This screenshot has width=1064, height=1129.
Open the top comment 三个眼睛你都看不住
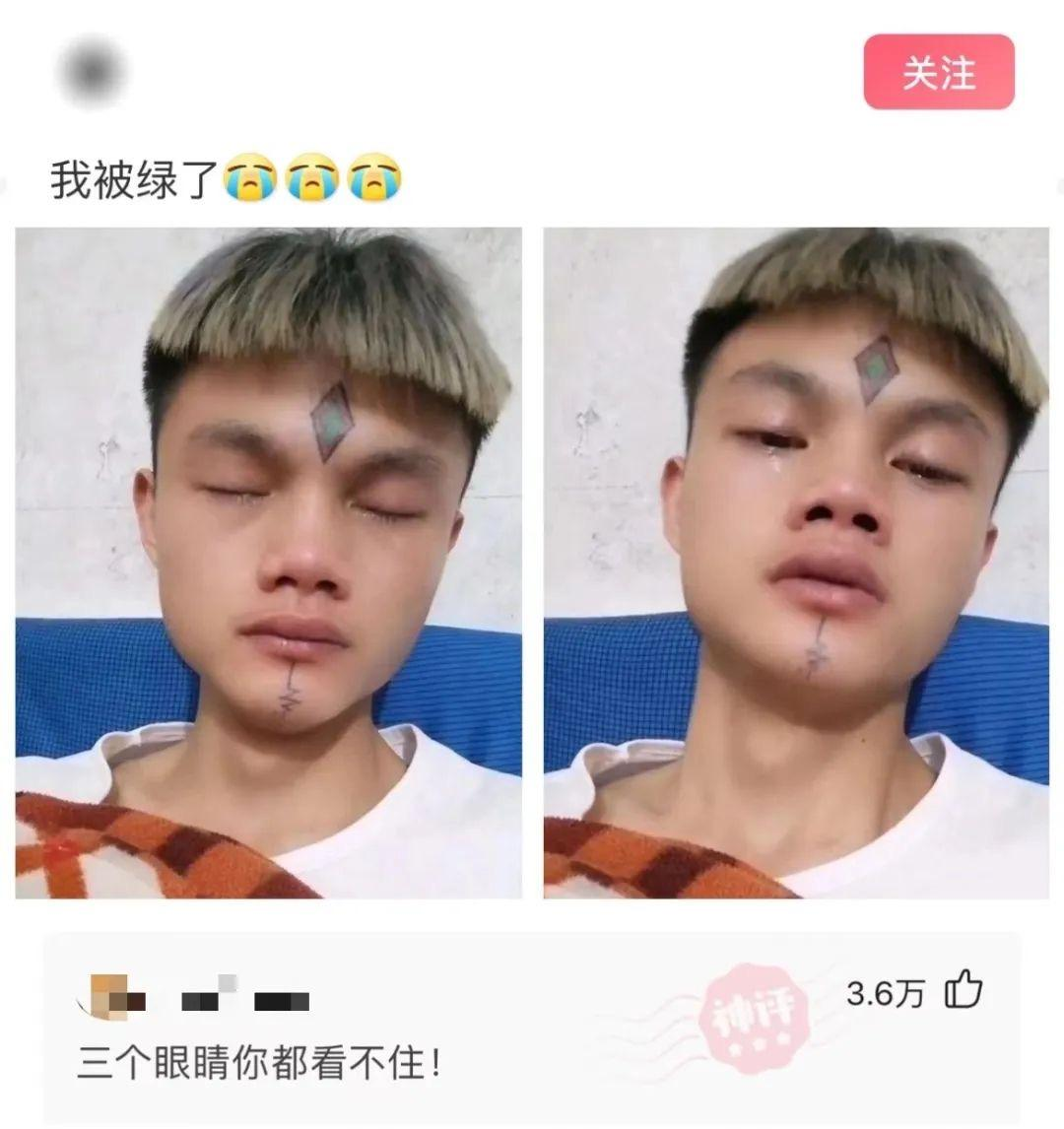pos(260,1065)
